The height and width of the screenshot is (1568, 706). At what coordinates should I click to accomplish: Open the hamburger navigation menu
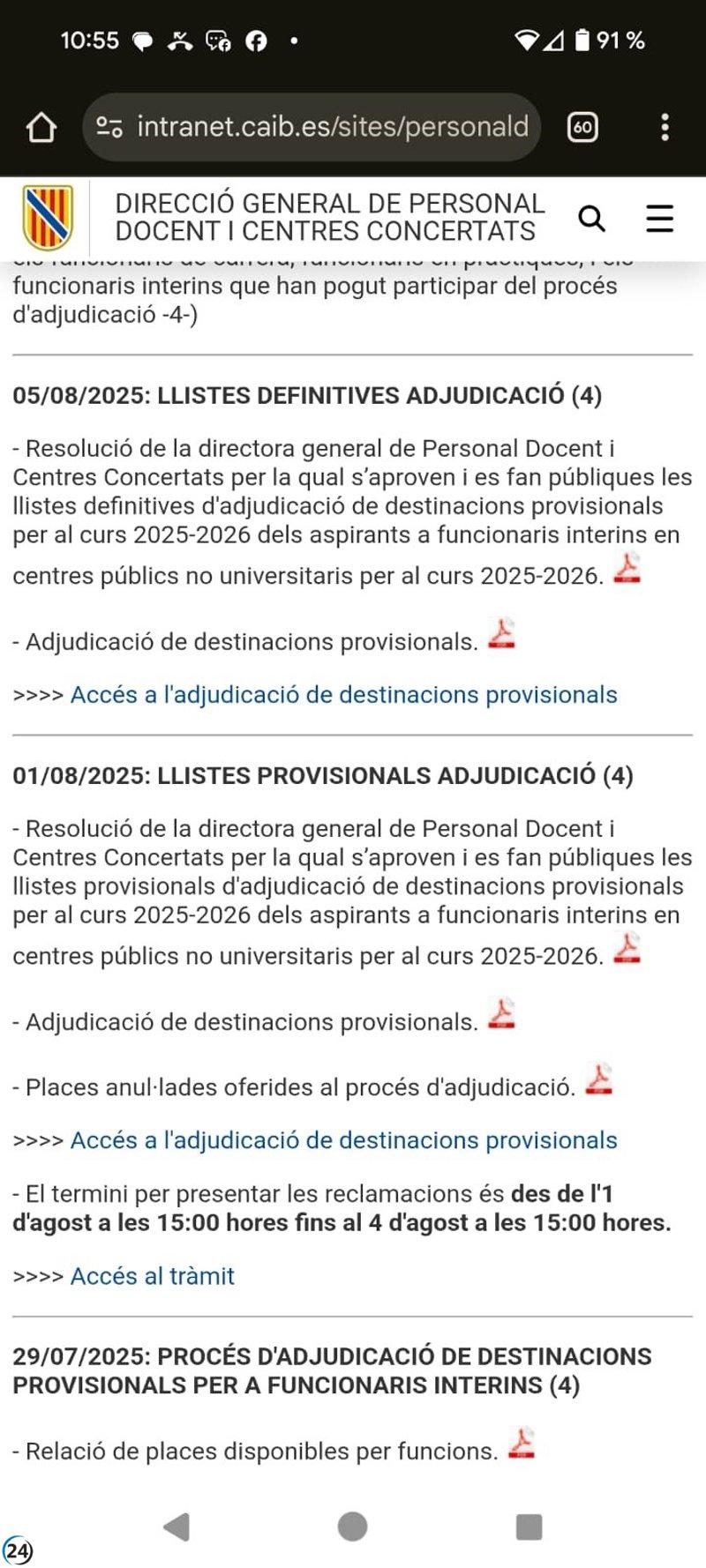pyautogui.click(x=659, y=219)
